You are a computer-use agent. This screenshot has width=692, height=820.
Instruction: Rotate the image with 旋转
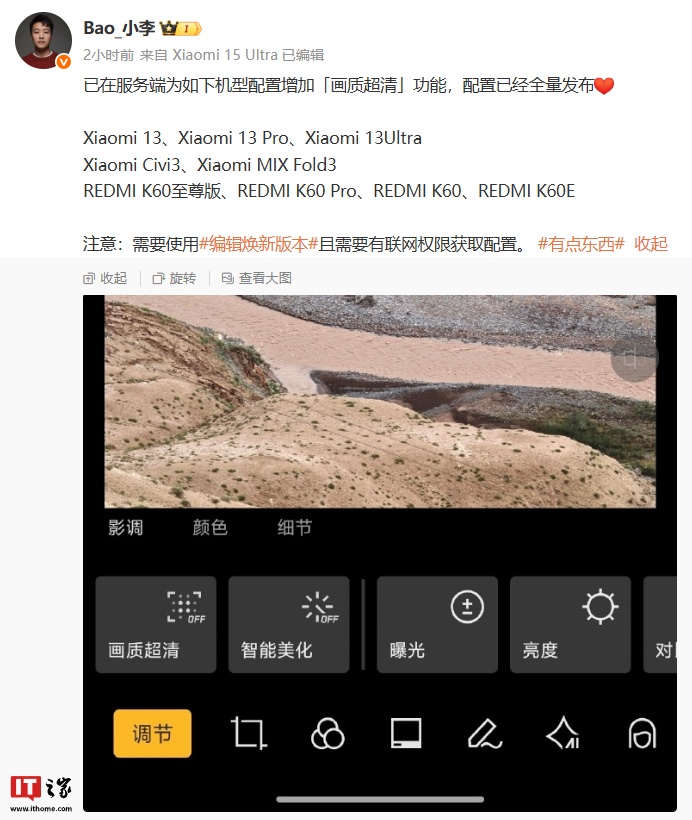pyautogui.click(x=175, y=278)
